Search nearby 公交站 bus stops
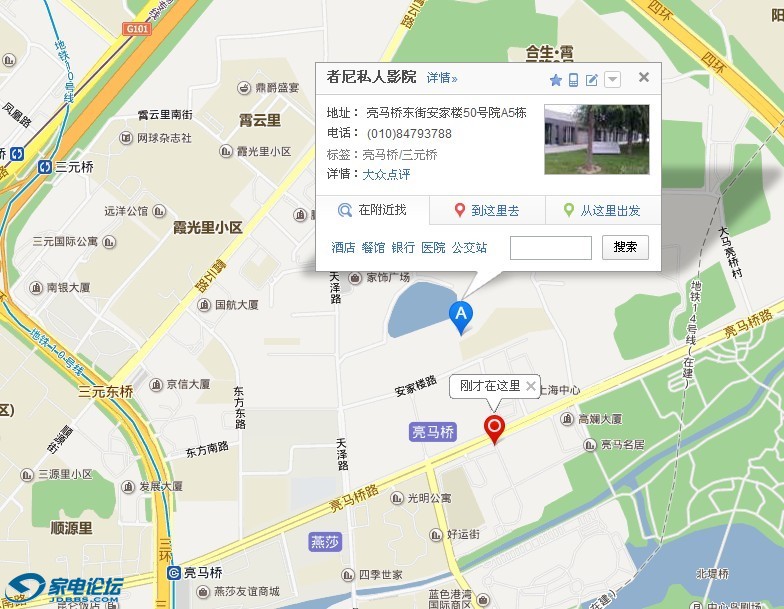Viewport: 784px width, 609px height. [x=469, y=247]
